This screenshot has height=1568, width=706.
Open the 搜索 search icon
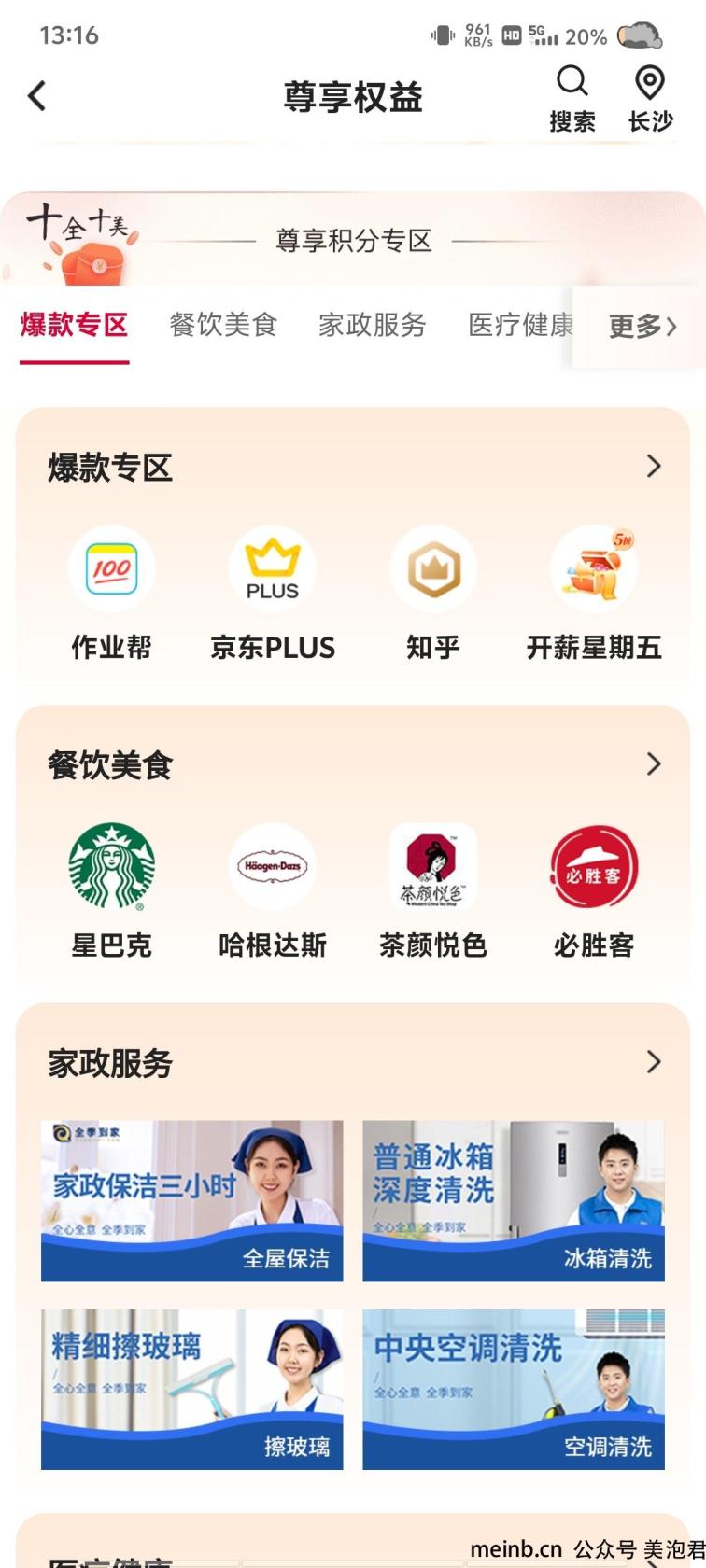tap(572, 99)
